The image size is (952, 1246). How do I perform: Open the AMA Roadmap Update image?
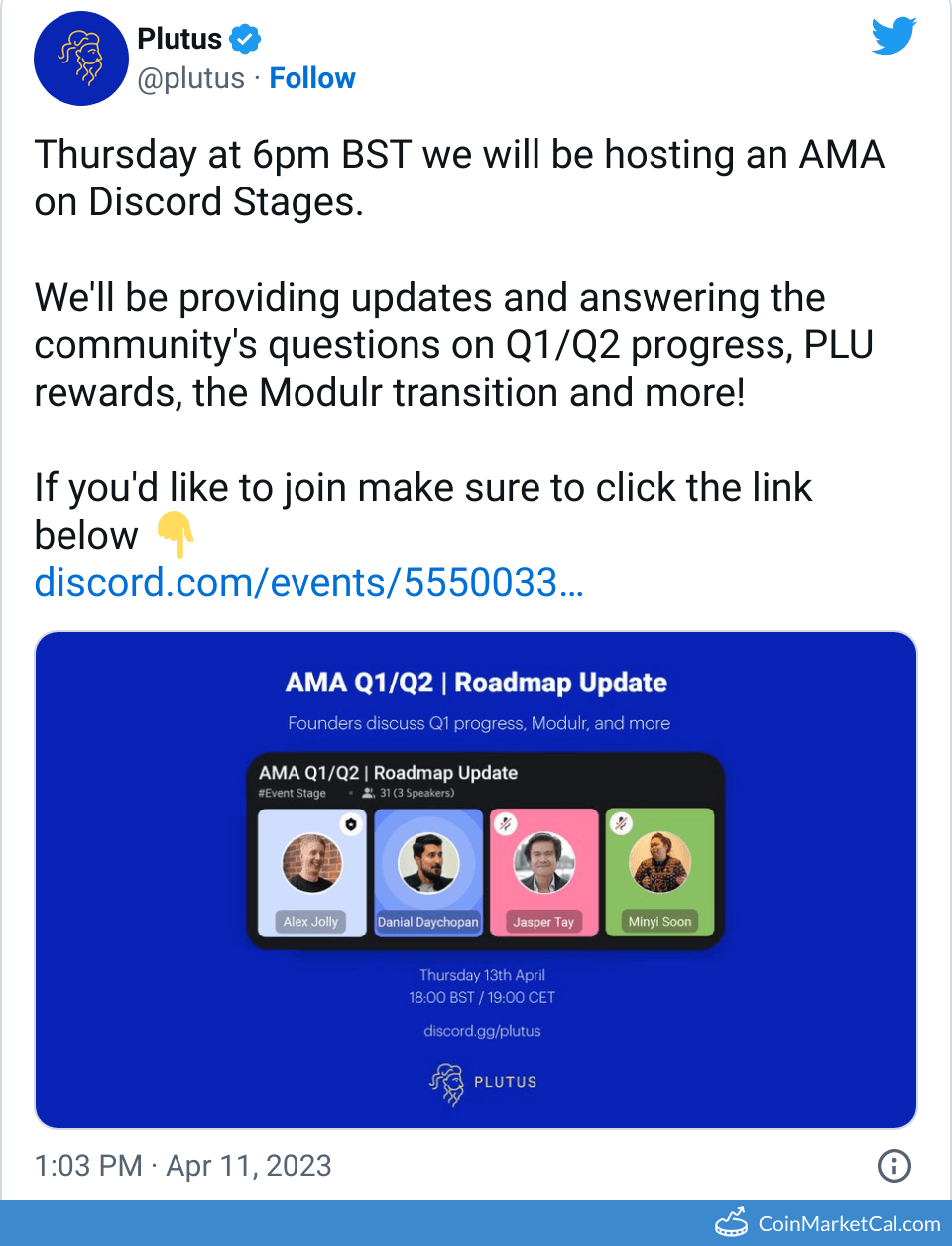[476, 880]
